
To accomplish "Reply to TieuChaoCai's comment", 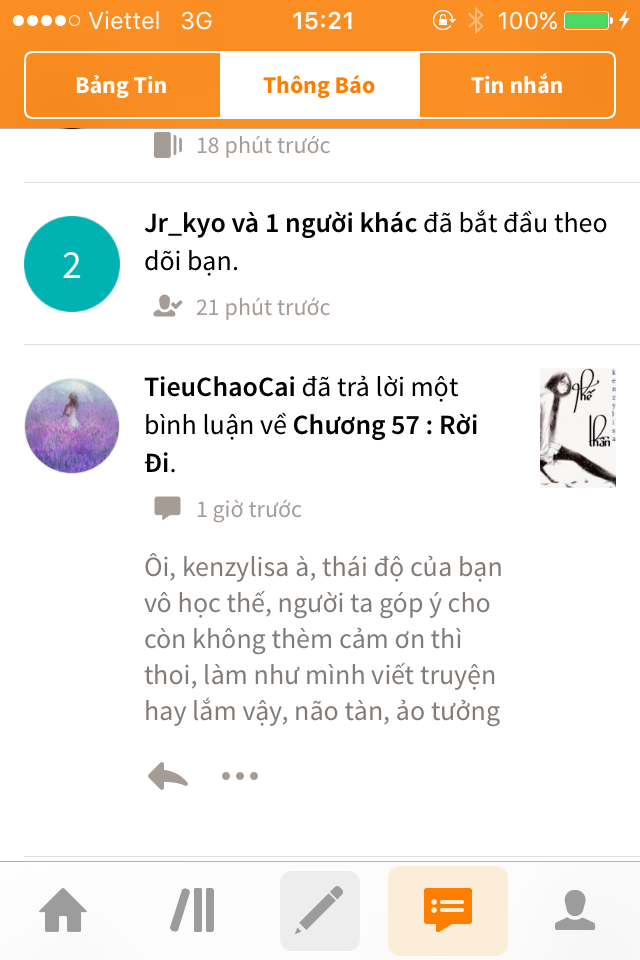I will (x=167, y=775).
